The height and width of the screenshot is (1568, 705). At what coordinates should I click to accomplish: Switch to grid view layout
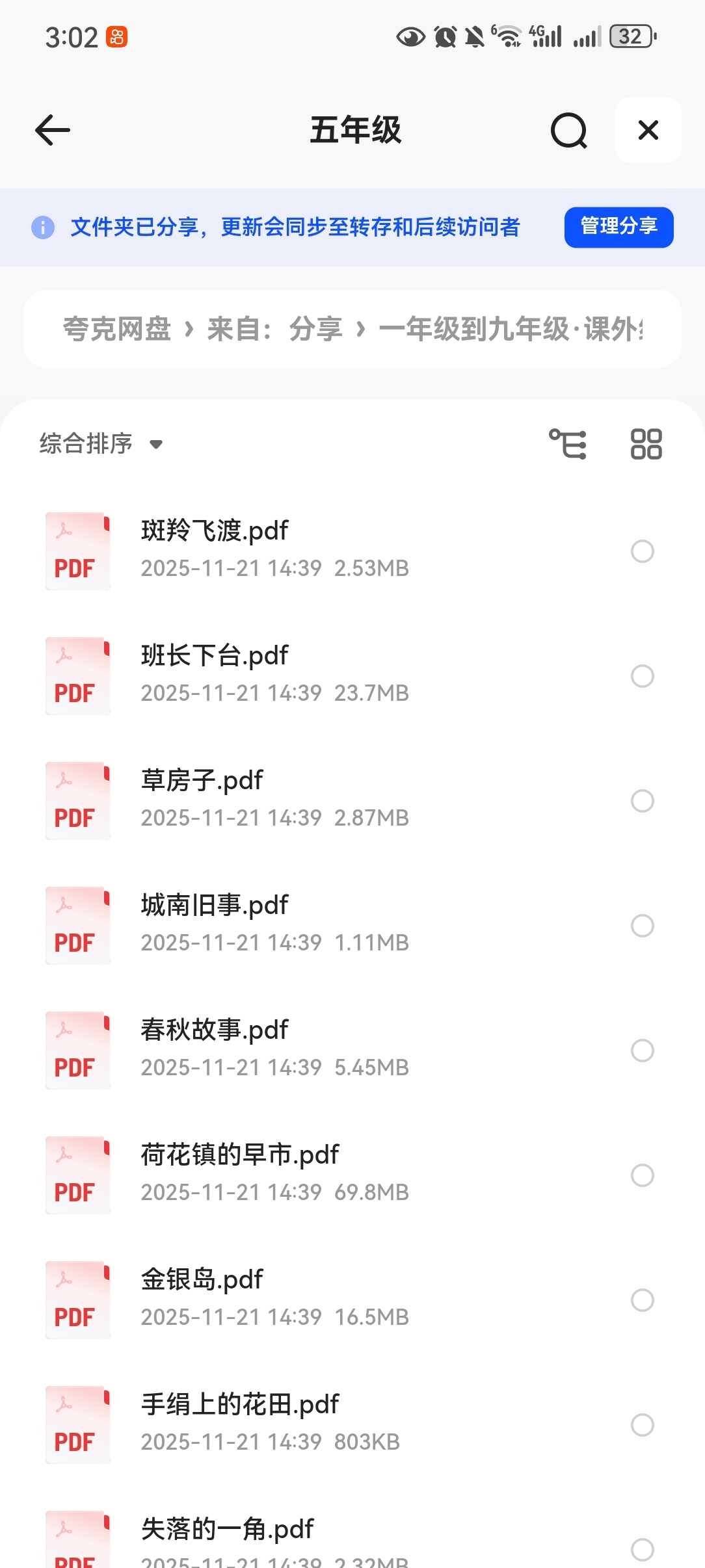[646, 444]
